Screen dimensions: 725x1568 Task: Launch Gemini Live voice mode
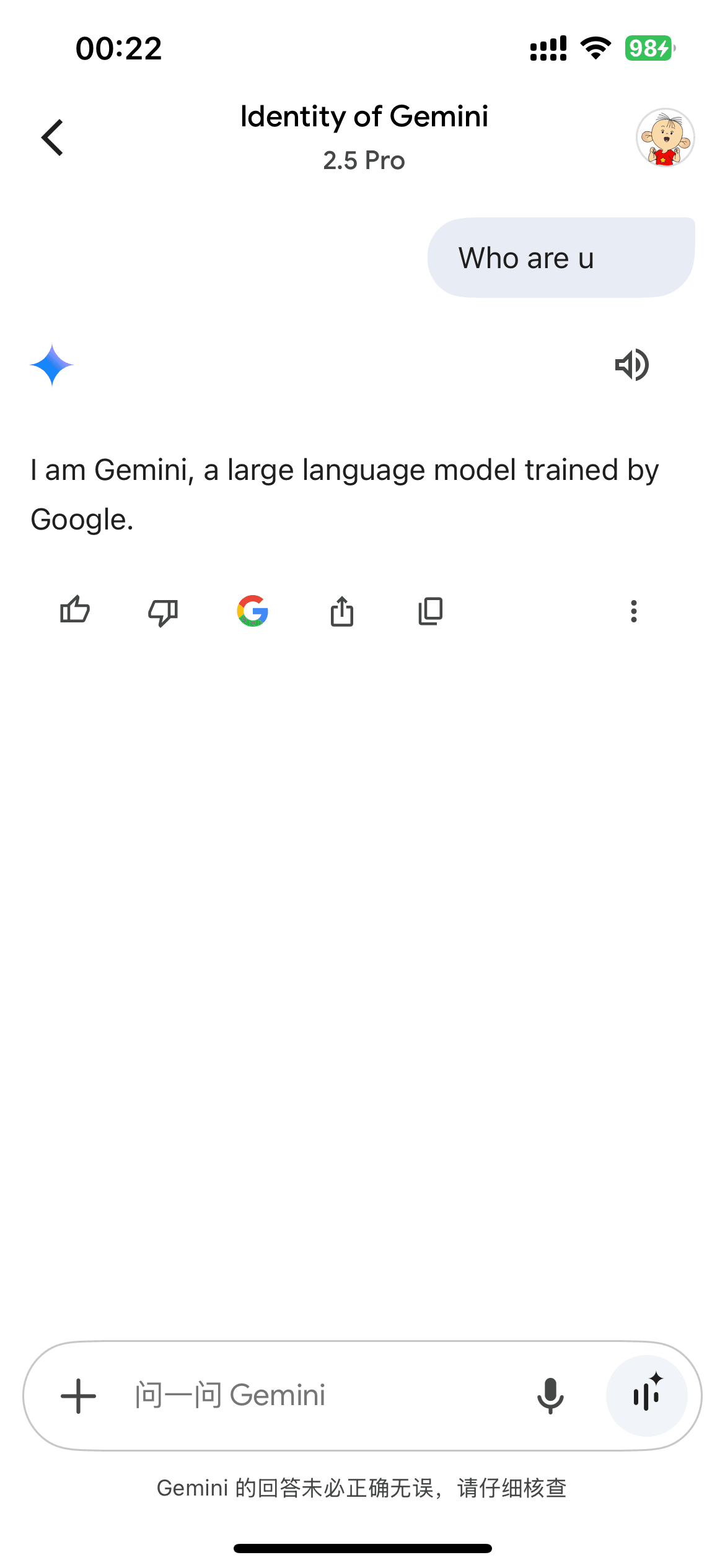point(647,1396)
